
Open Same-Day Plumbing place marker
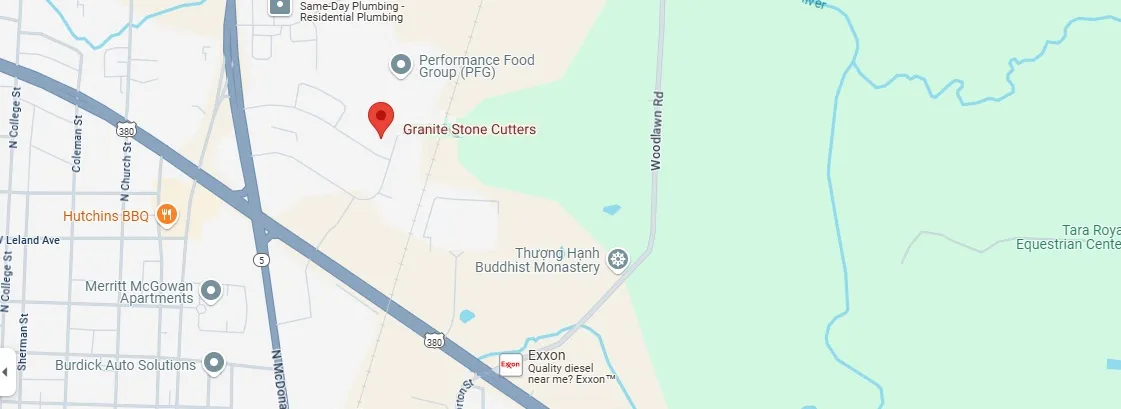click(280, 6)
